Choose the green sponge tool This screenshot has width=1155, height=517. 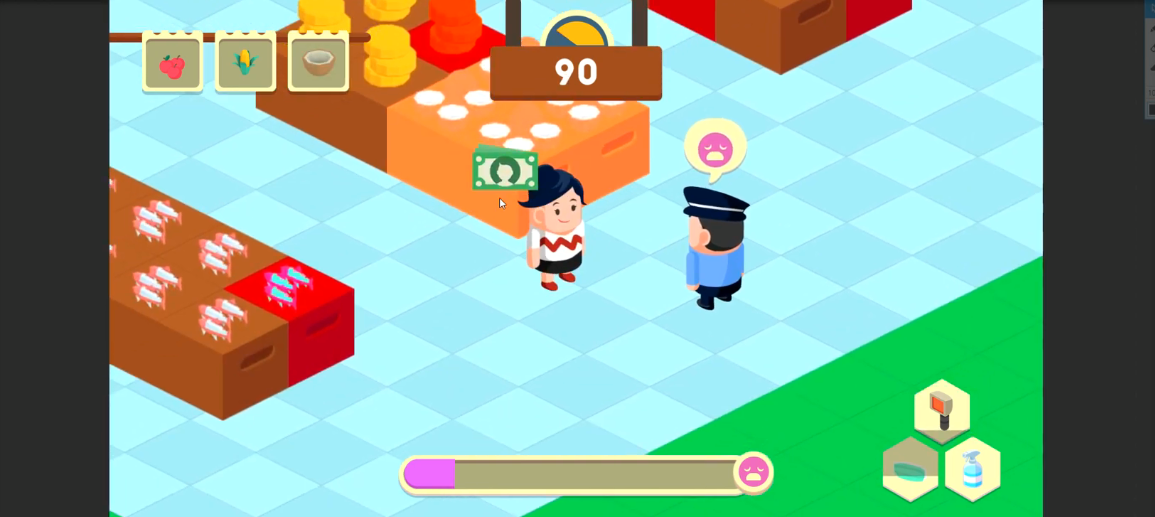(911, 469)
